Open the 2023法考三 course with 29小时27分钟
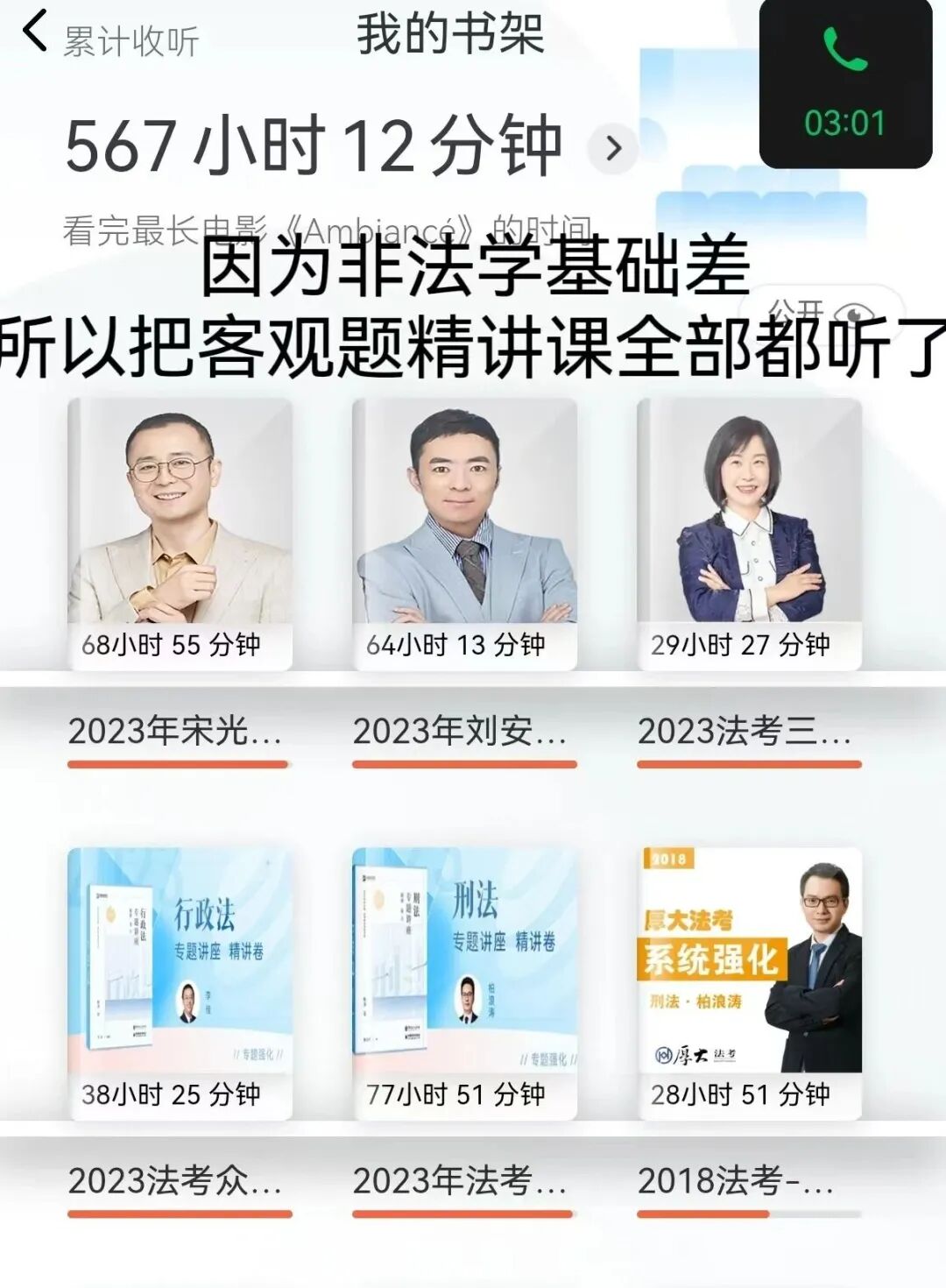Screen dimensions: 946x1288 (x=749, y=534)
